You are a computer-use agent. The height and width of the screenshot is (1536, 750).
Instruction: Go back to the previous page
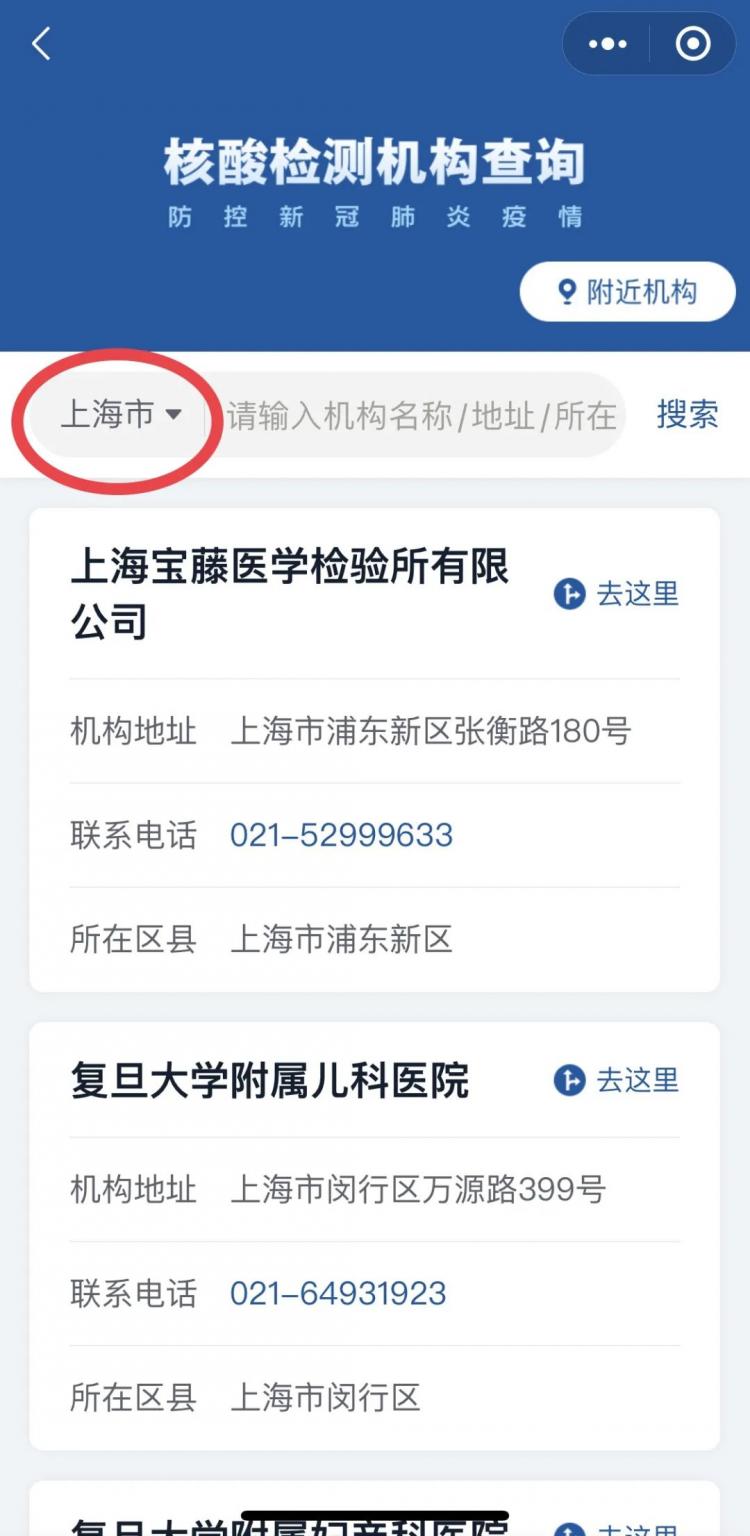click(41, 44)
